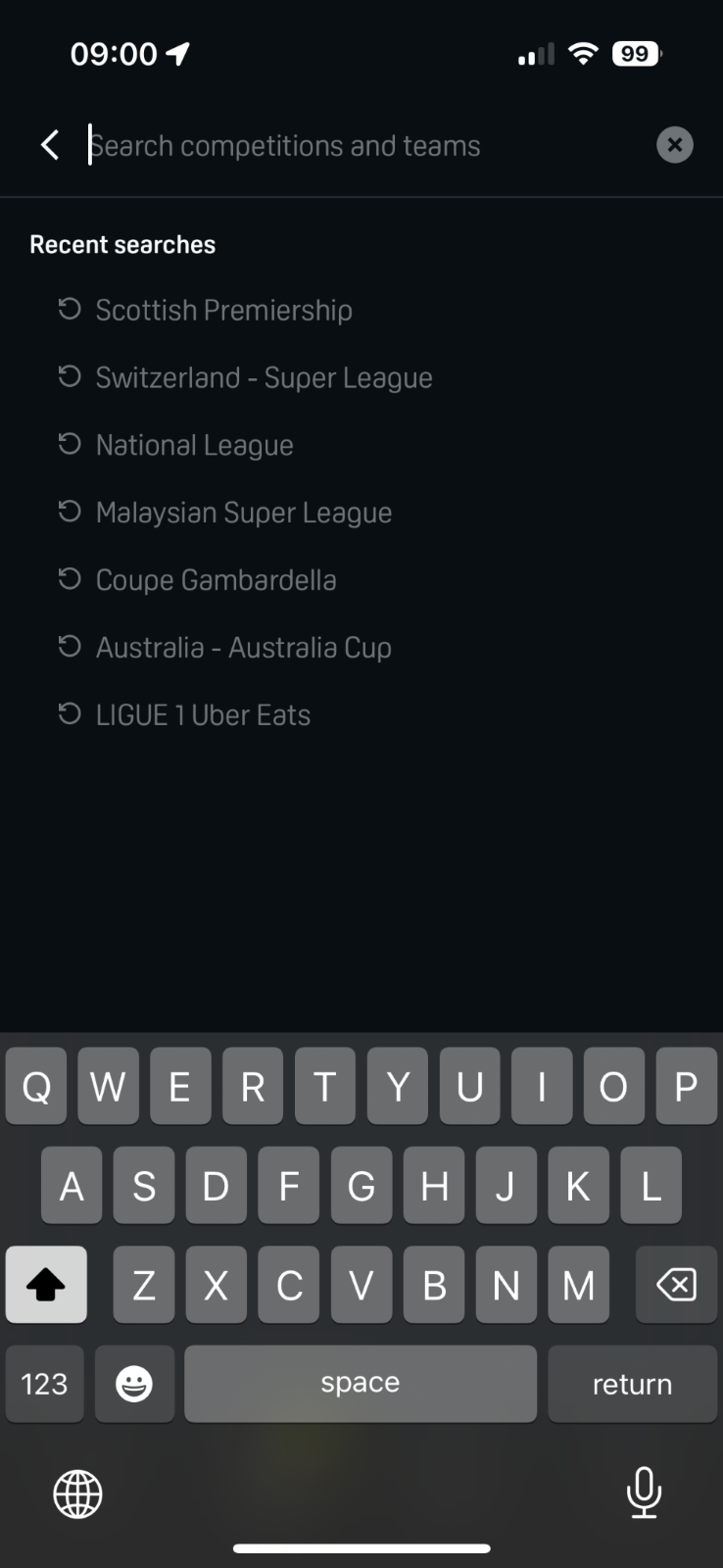Open the Australia - Australia Cup recent search
The image size is (723, 1568).
point(243,647)
